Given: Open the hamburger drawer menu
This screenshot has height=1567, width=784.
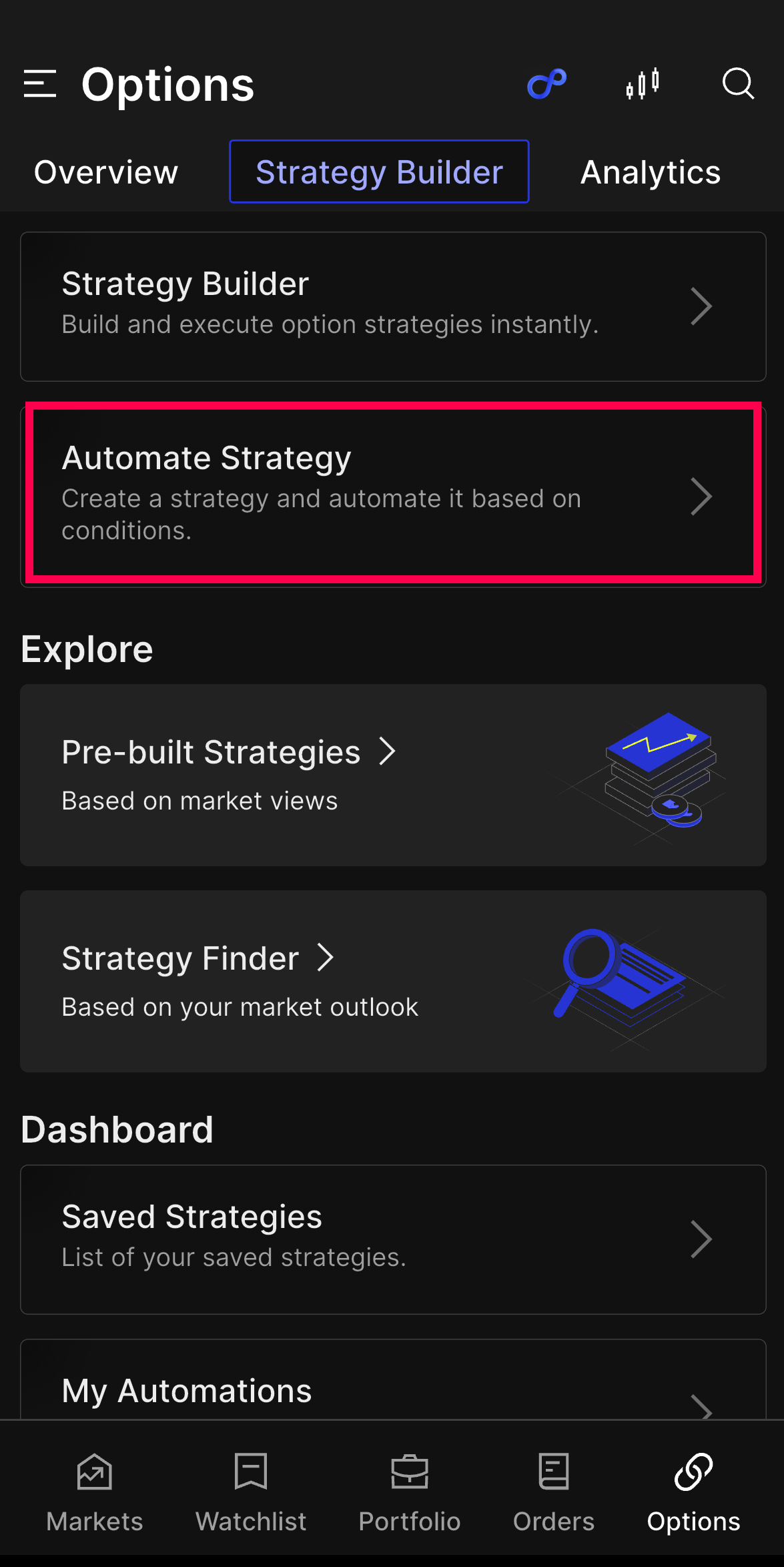Looking at the screenshot, I should coord(40,84).
